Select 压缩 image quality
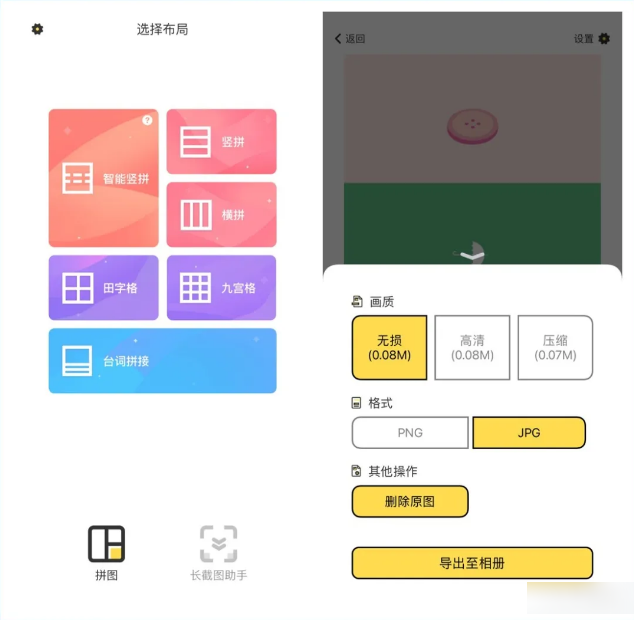The height and width of the screenshot is (620, 634). click(x=555, y=347)
